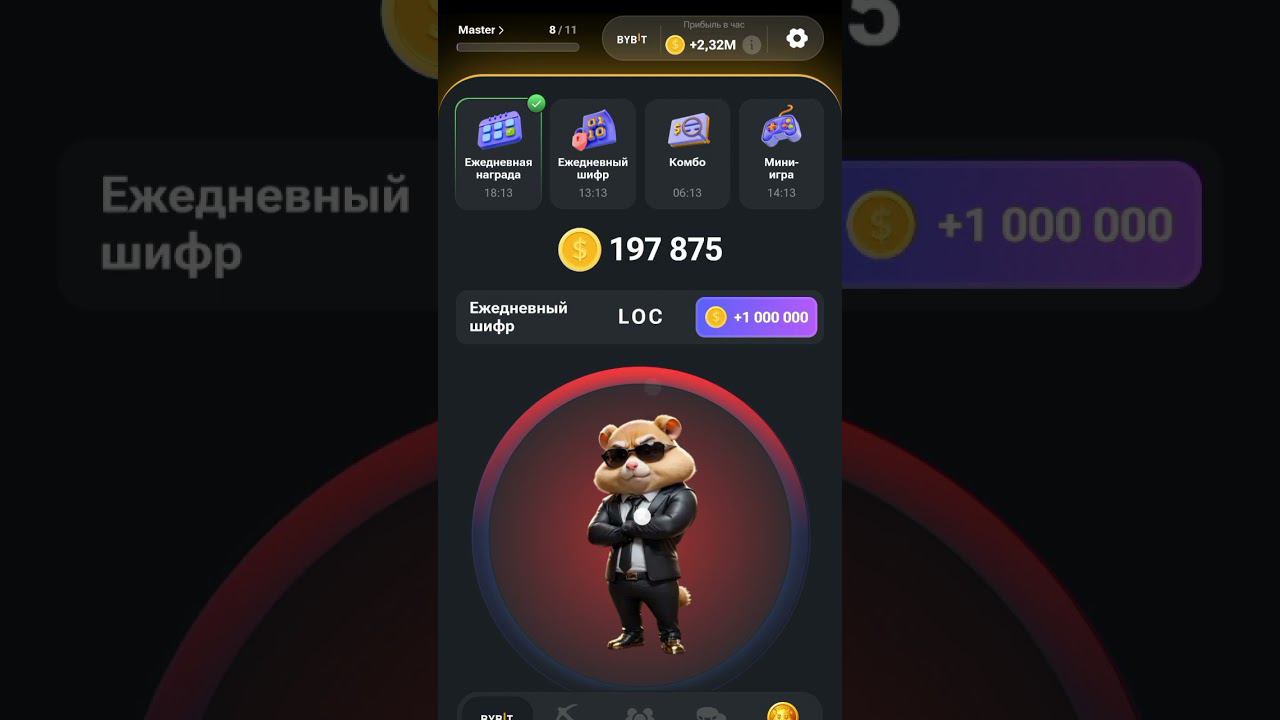The height and width of the screenshot is (720, 1280).
Task: Select the BYBIT exchange bottom tab
Action: click(497, 714)
